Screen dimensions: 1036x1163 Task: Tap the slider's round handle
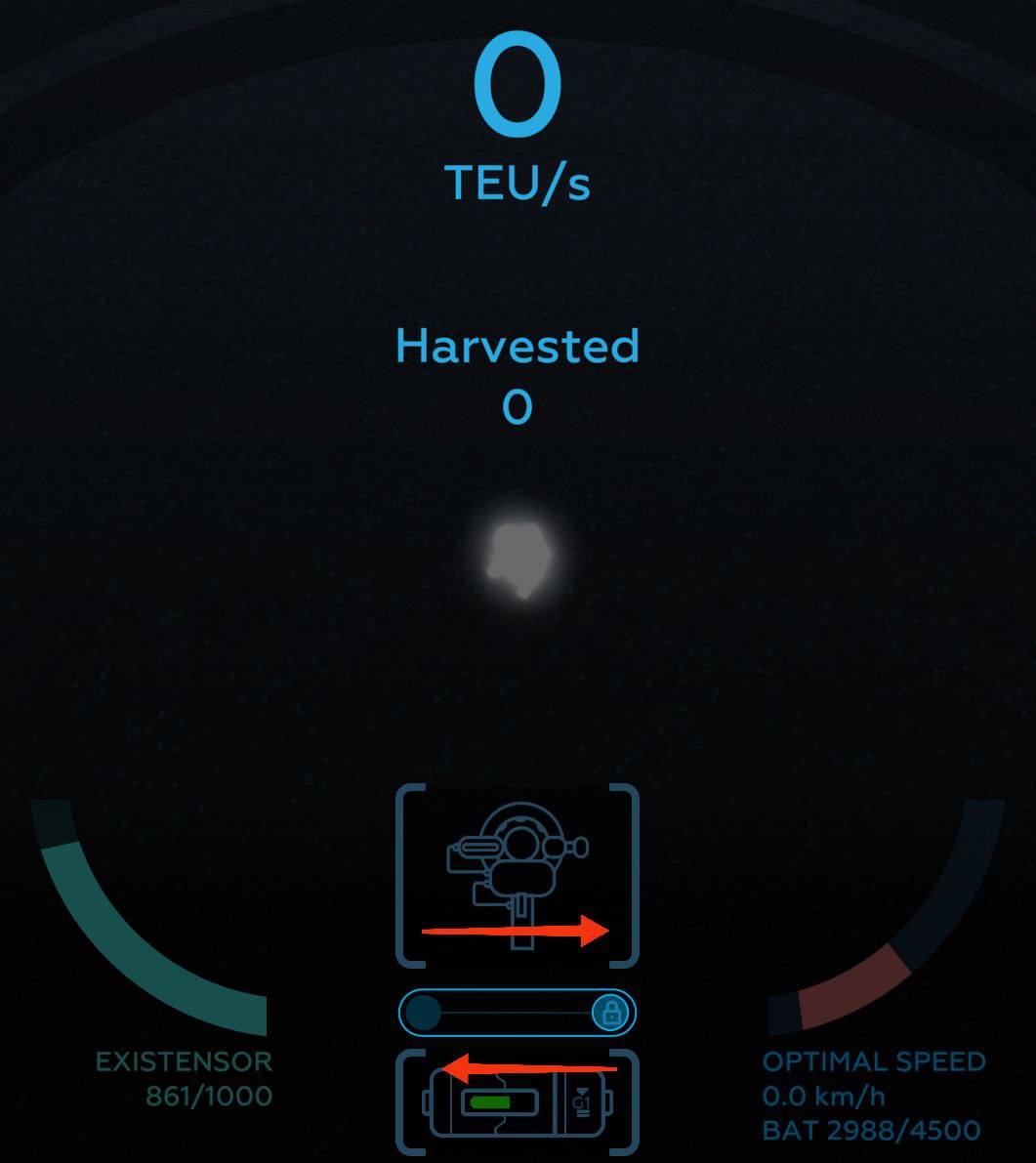point(423,1014)
